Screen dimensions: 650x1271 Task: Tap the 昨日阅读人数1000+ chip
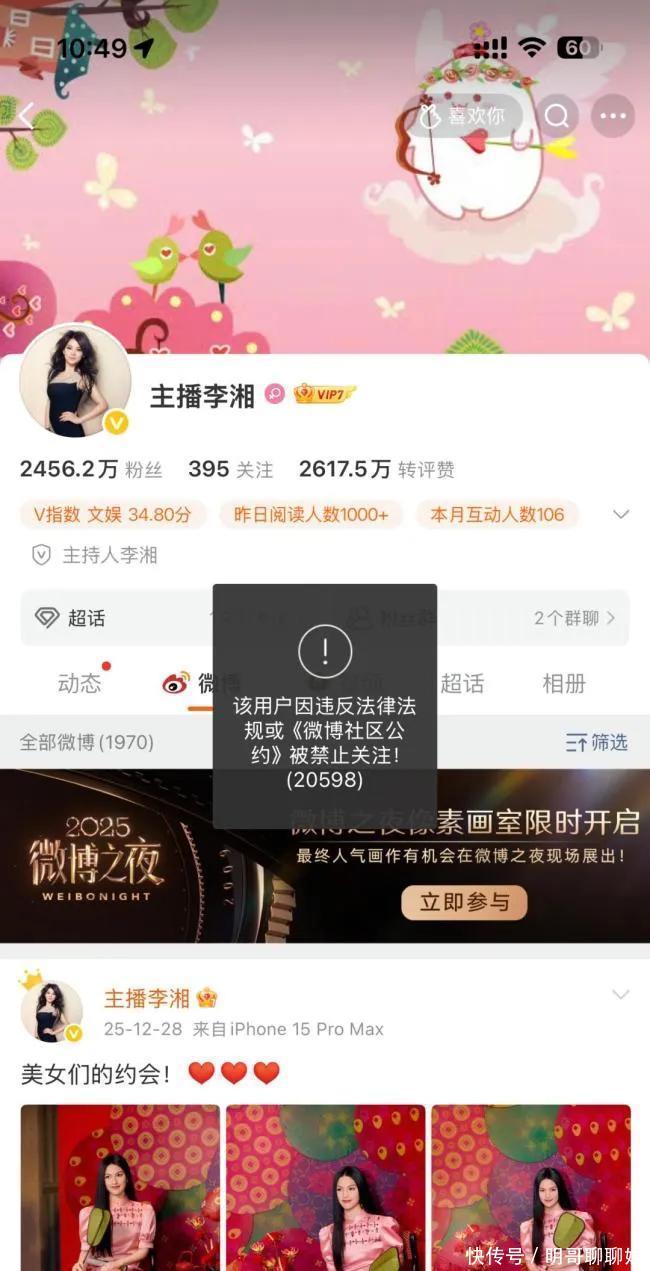tap(311, 515)
